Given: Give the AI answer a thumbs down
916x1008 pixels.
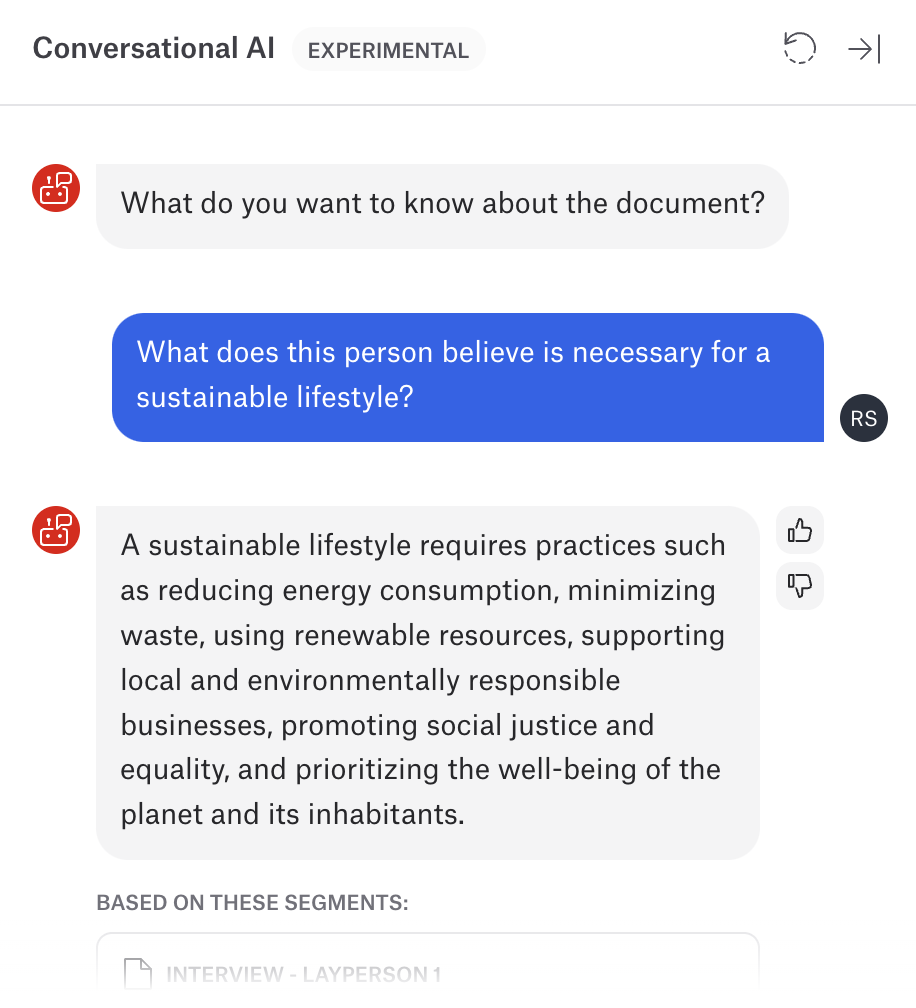Looking at the screenshot, I should coord(800,586).
